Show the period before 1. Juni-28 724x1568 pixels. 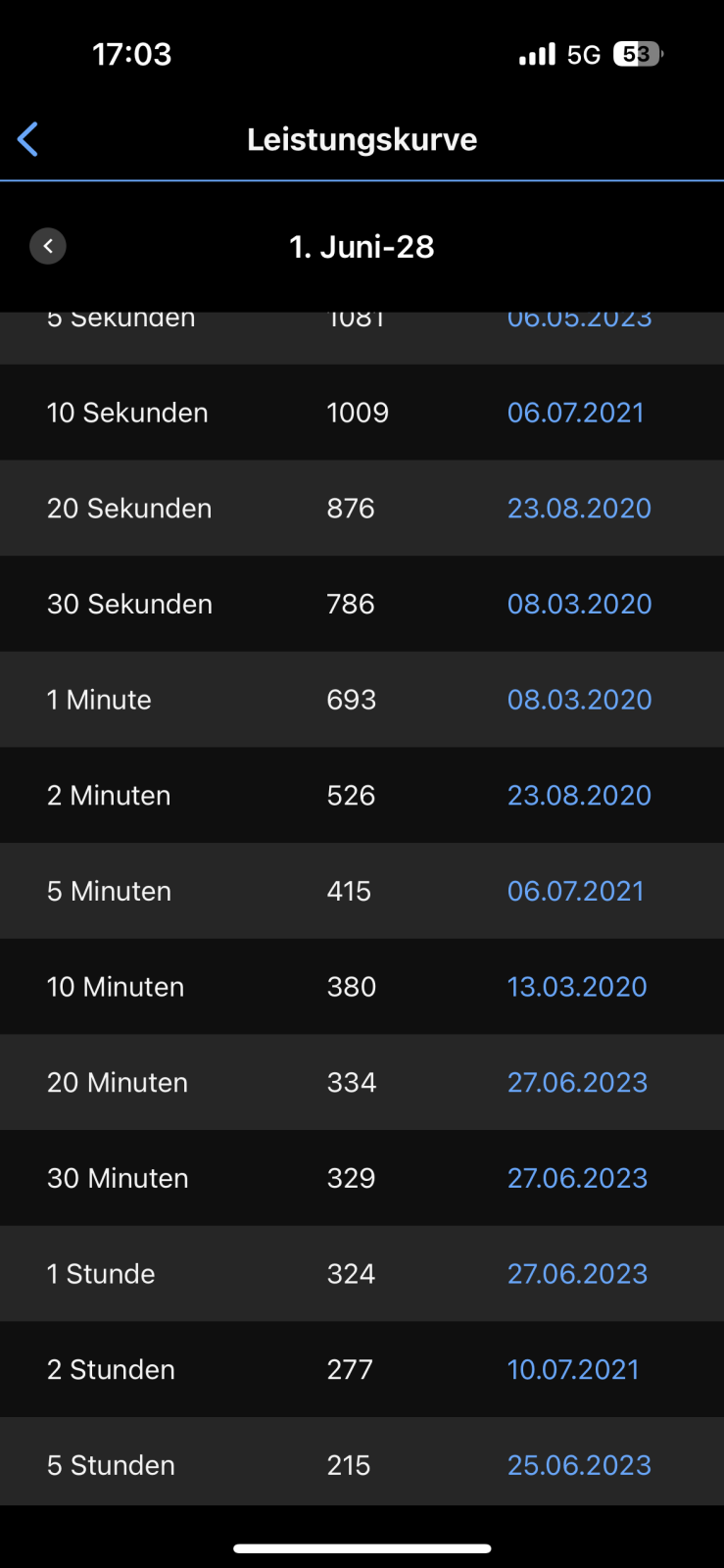pyautogui.click(x=48, y=246)
